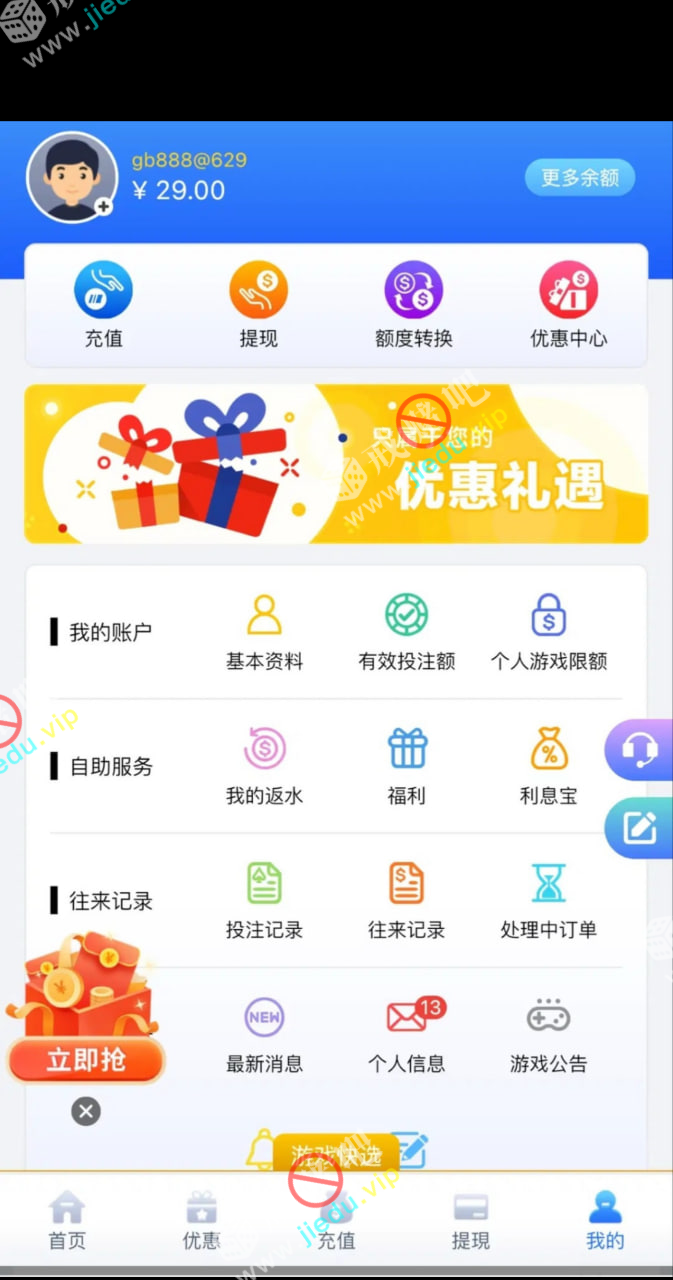
Task: Open the 额度转换 quota transfer
Action: (413, 305)
